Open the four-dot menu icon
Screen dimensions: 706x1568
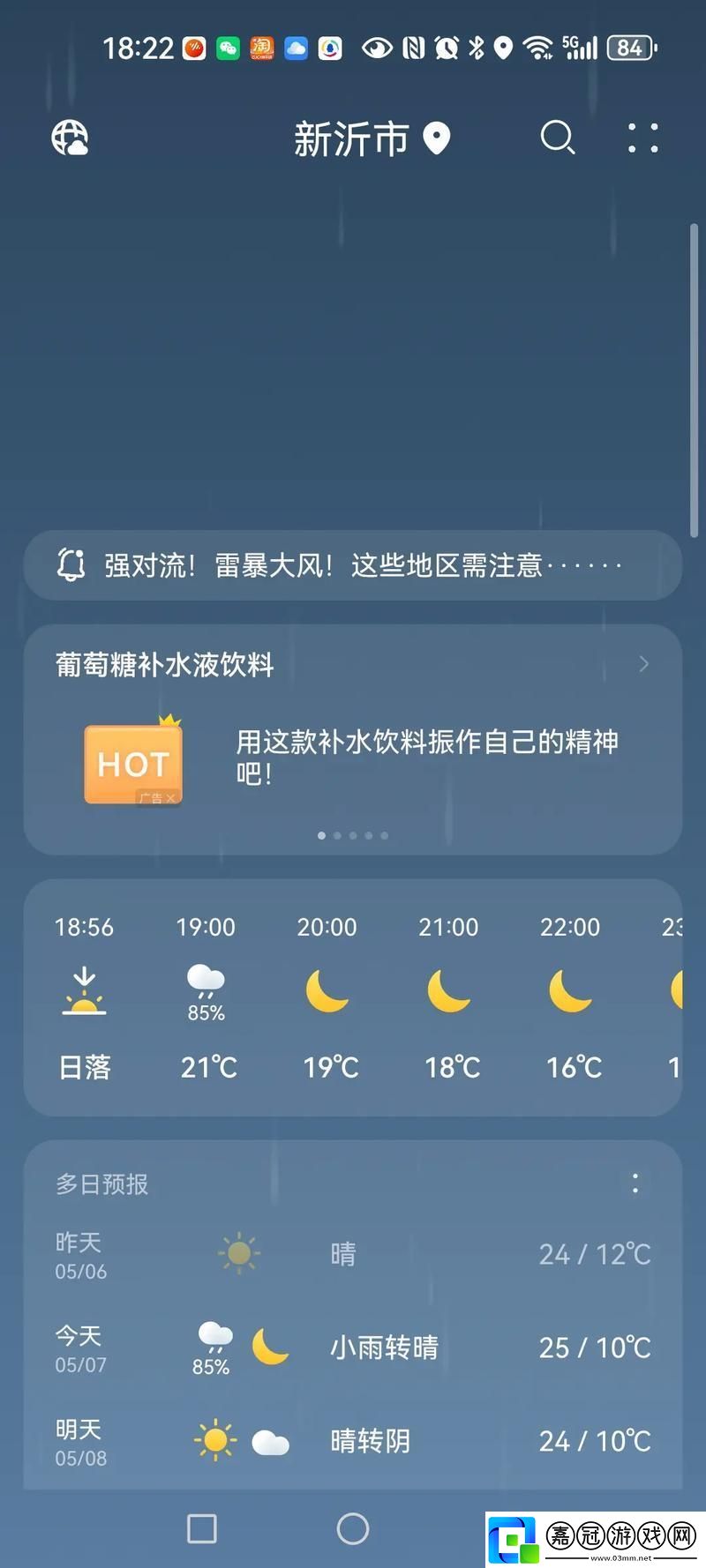point(642,138)
